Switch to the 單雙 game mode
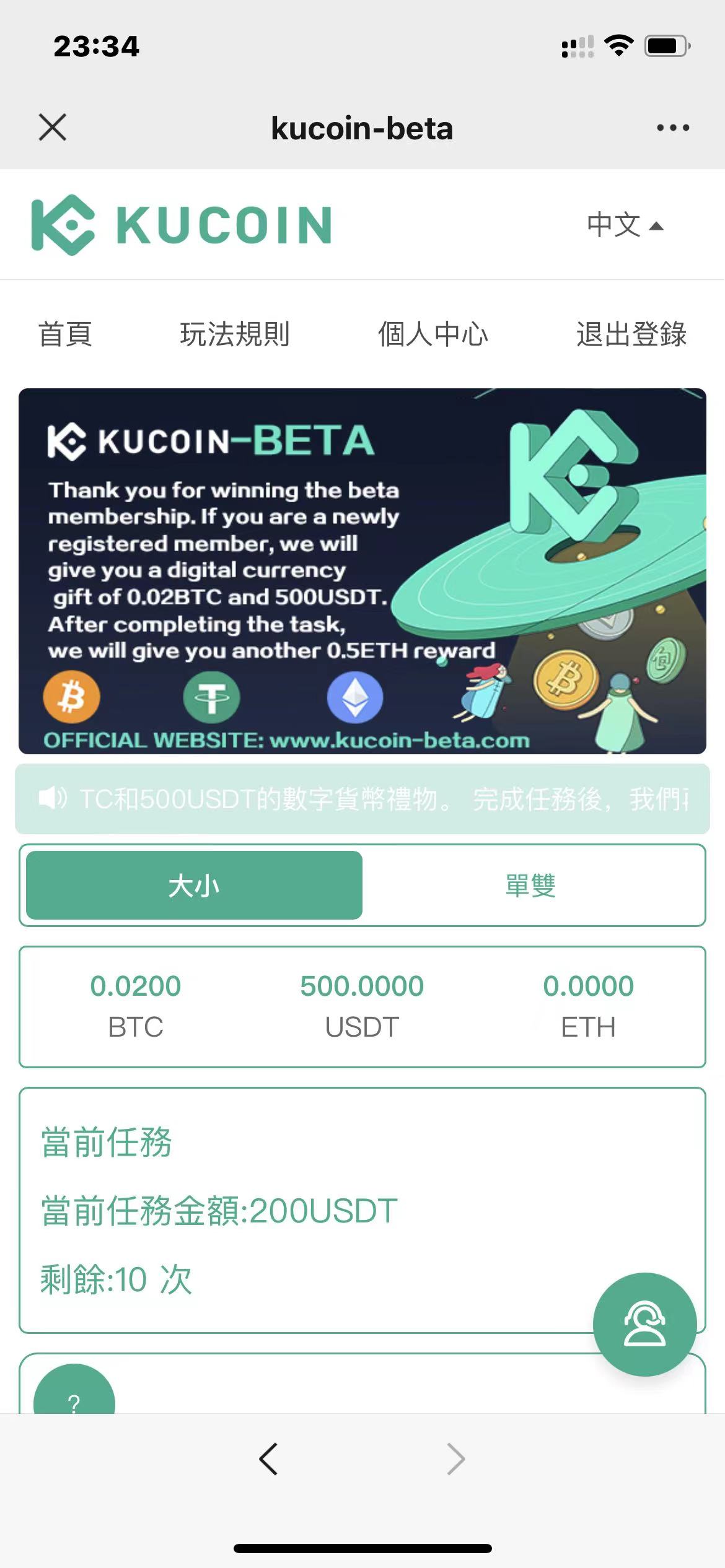The width and height of the screenshot is (725, 1568). 530,885
